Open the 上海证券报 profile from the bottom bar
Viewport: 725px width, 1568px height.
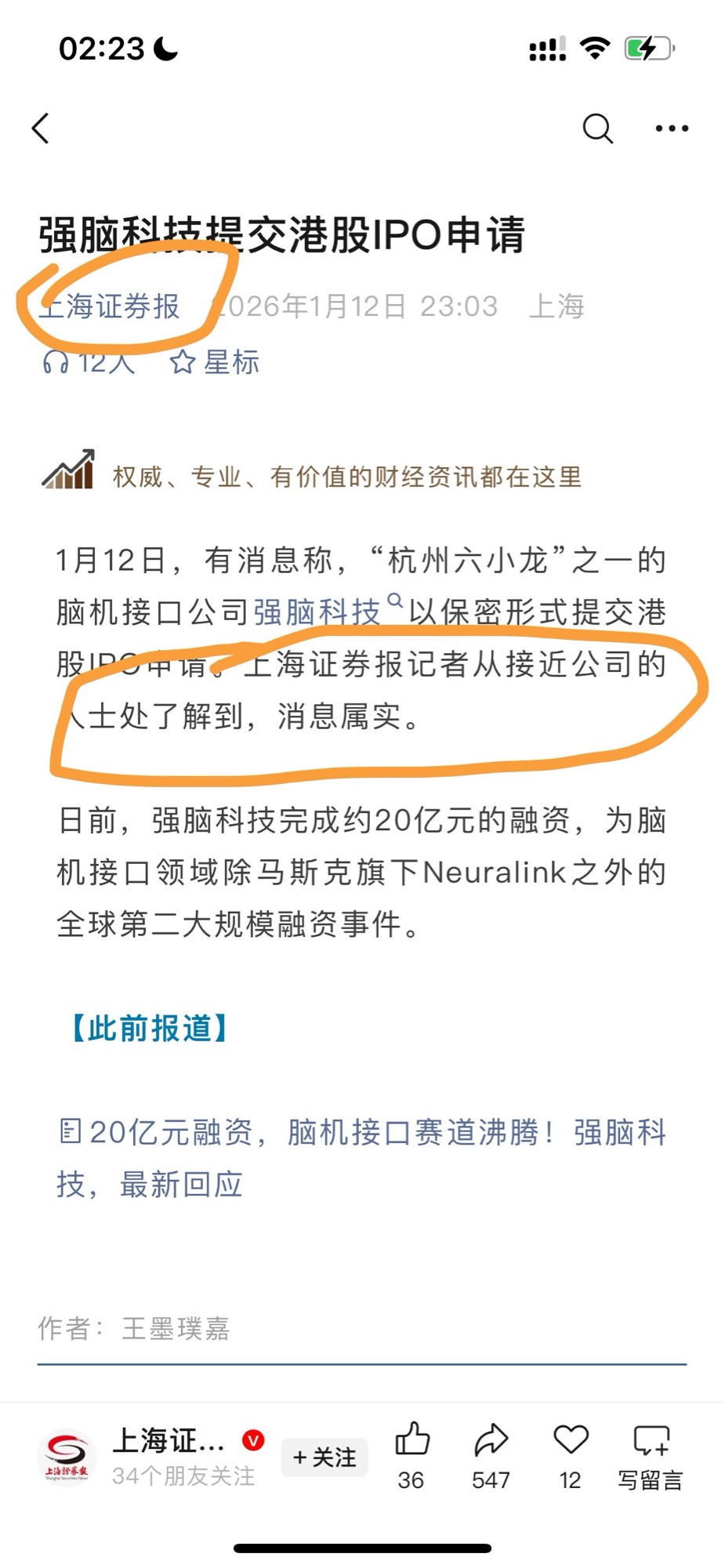[67, 1457]
